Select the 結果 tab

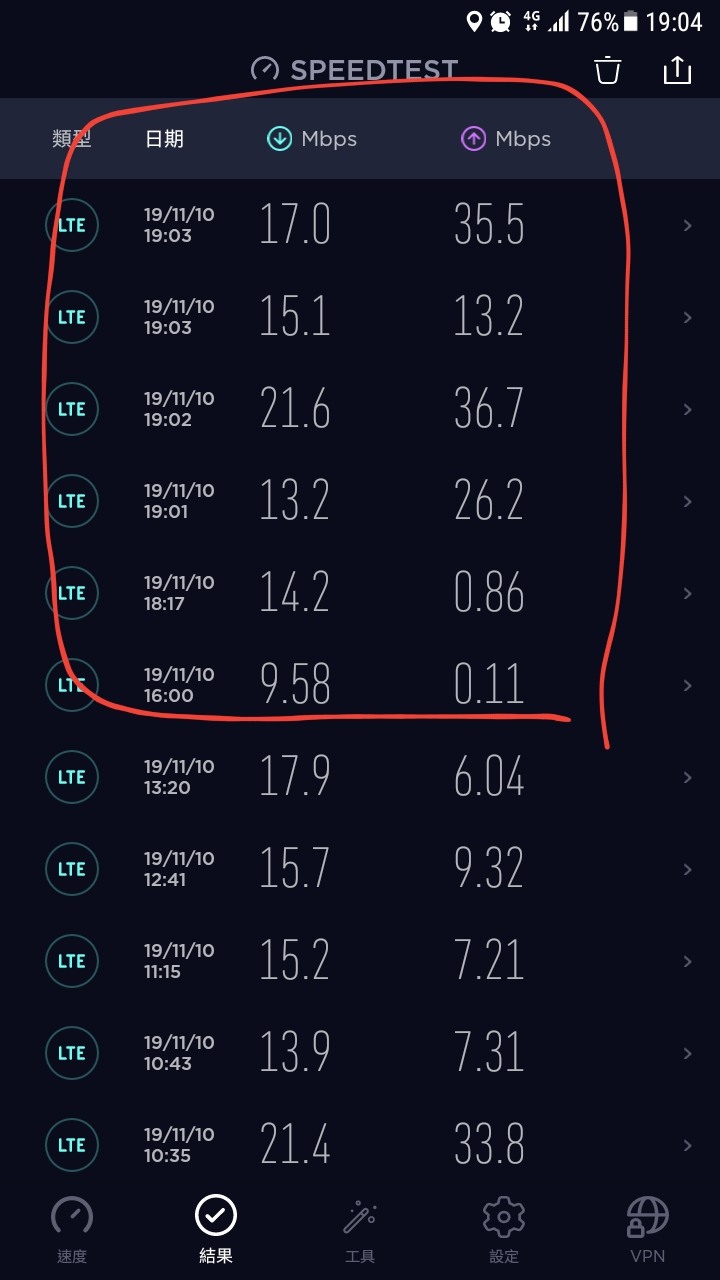coord(216,1230)
